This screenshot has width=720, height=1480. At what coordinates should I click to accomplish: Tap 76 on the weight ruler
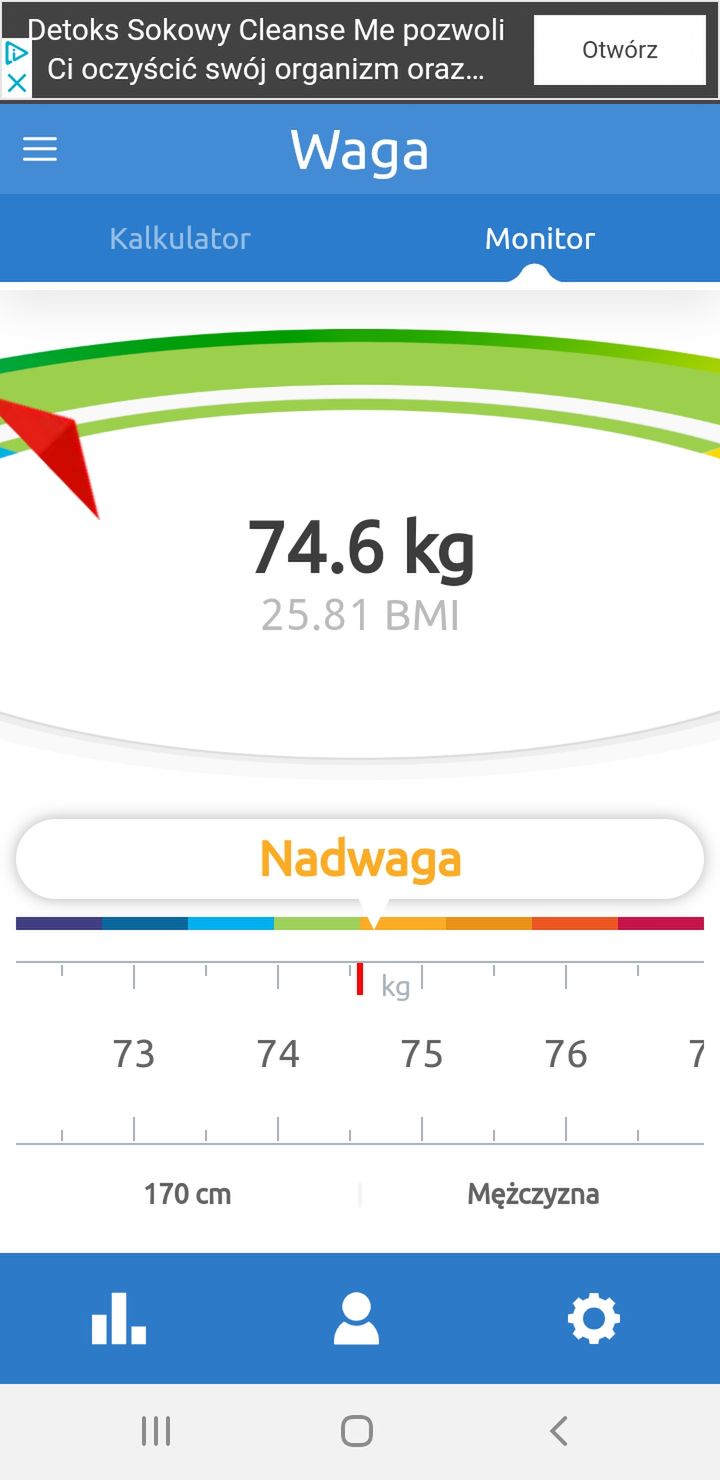566,1054
